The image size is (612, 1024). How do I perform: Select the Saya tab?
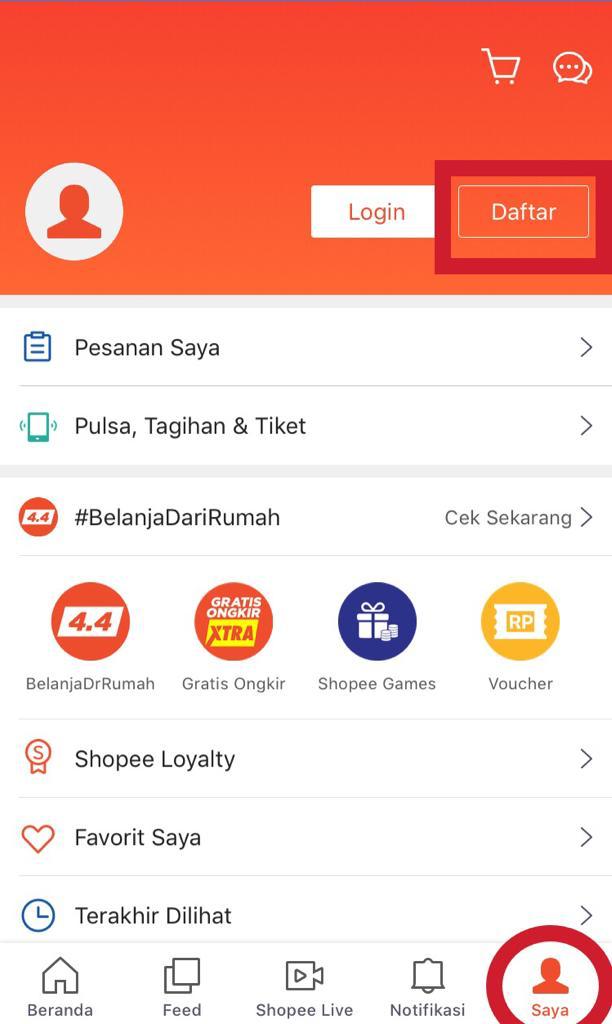click(x=549, y=986)
